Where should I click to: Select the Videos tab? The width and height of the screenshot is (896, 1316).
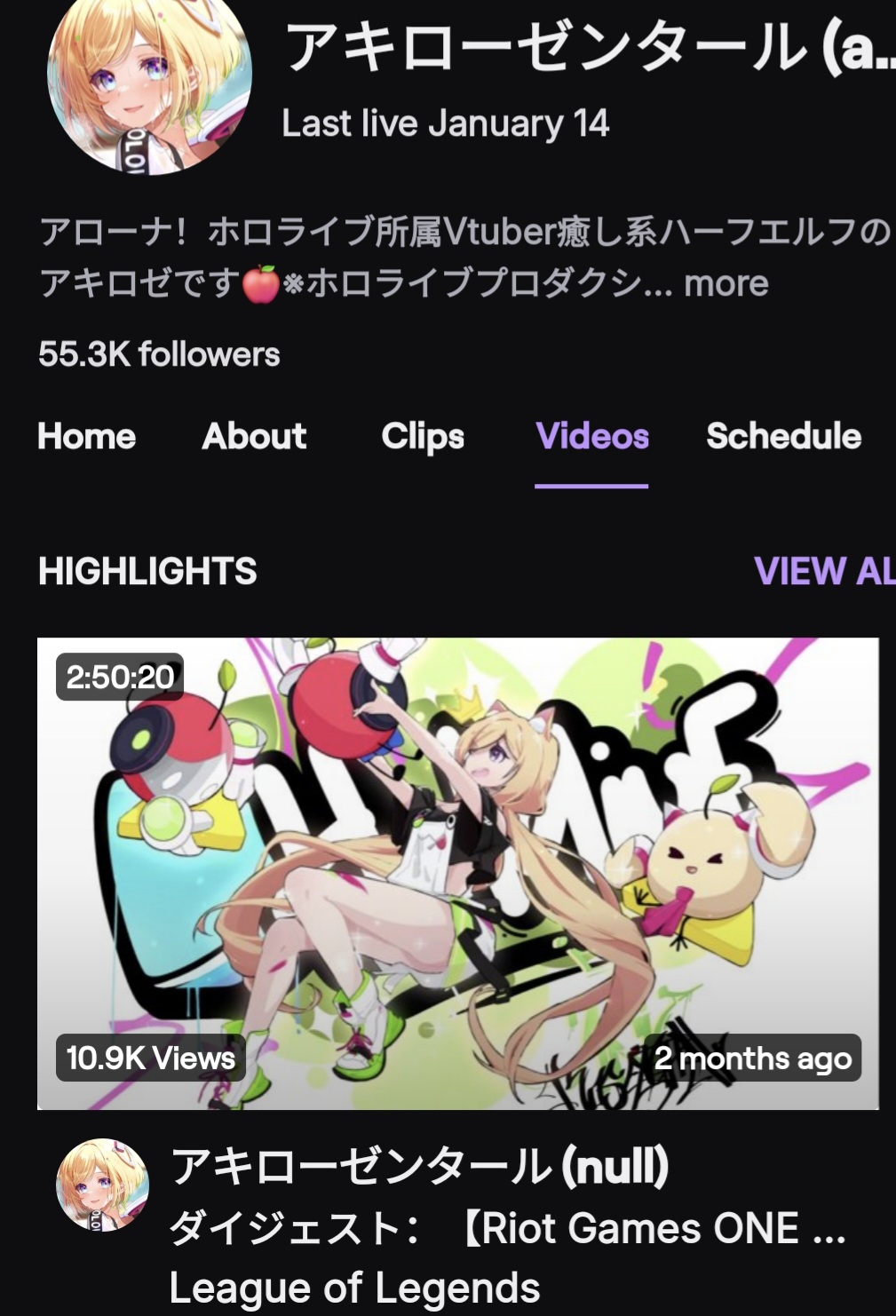592,436
